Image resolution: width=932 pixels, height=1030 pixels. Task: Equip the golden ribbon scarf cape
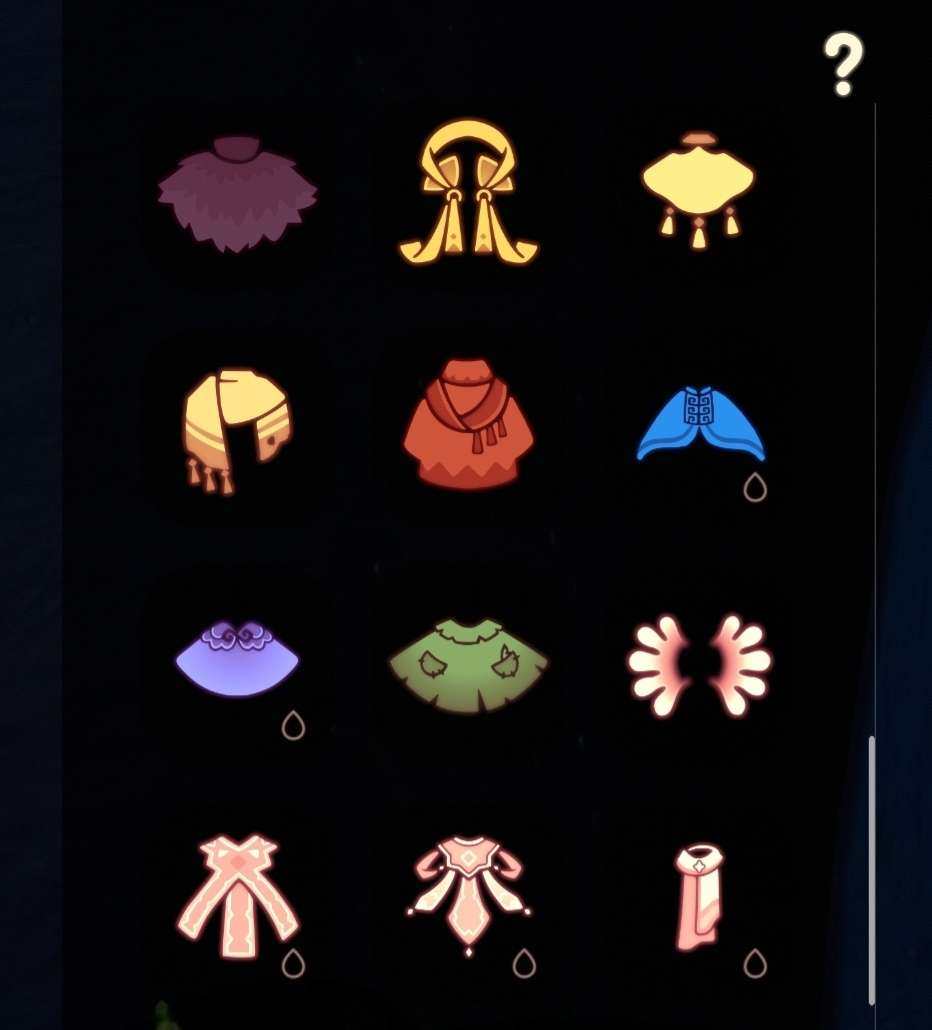[x=468, y=195]
